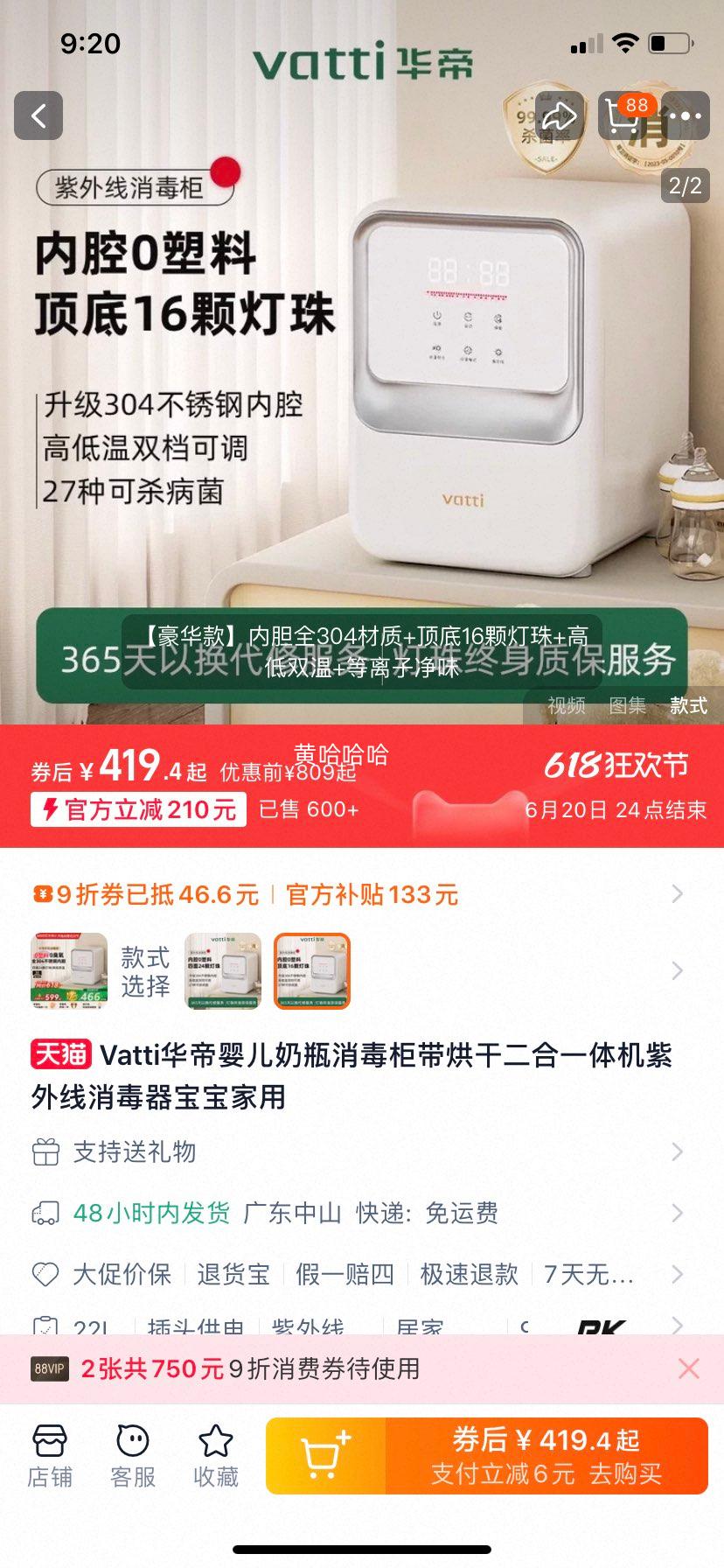Add the product to 收藏 favorites
The height and width of the screenshot is (1568, 724).
click(215, 1456)
